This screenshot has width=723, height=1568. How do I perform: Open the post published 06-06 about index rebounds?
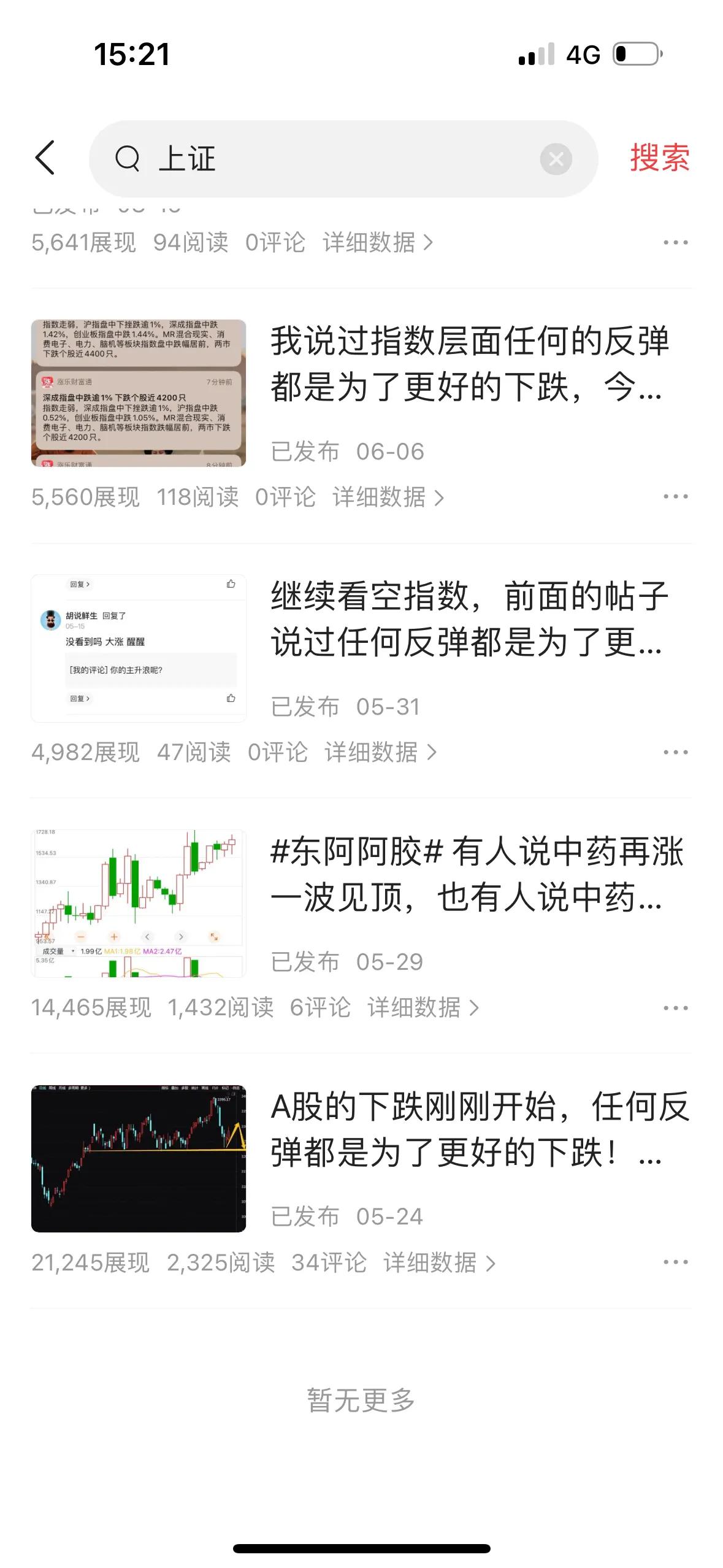(470, 364)
